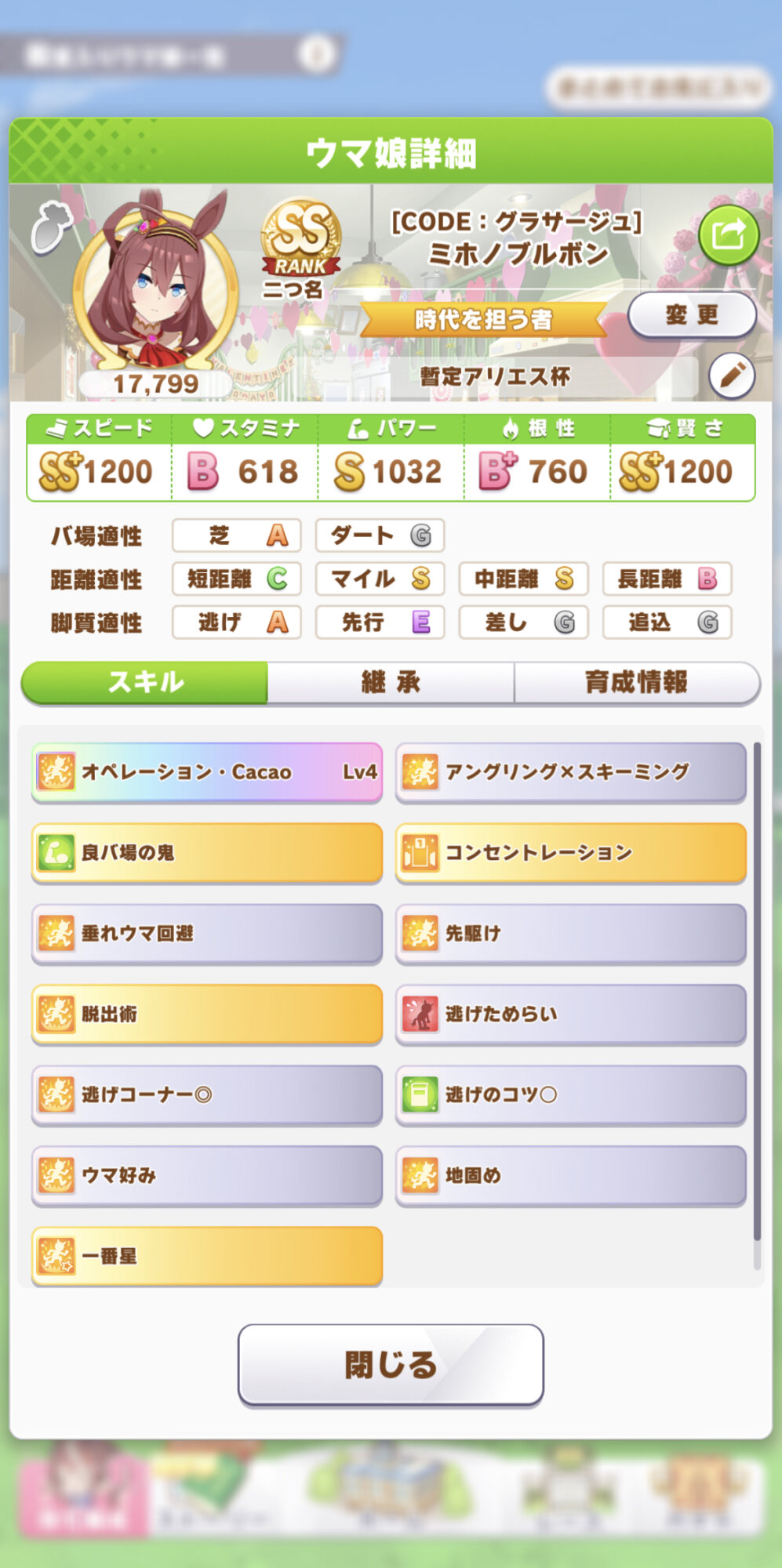Open the アングリング×スキーミング skill
The width and height of the screenshot is (782, 1568).
(x=570, y=772)
